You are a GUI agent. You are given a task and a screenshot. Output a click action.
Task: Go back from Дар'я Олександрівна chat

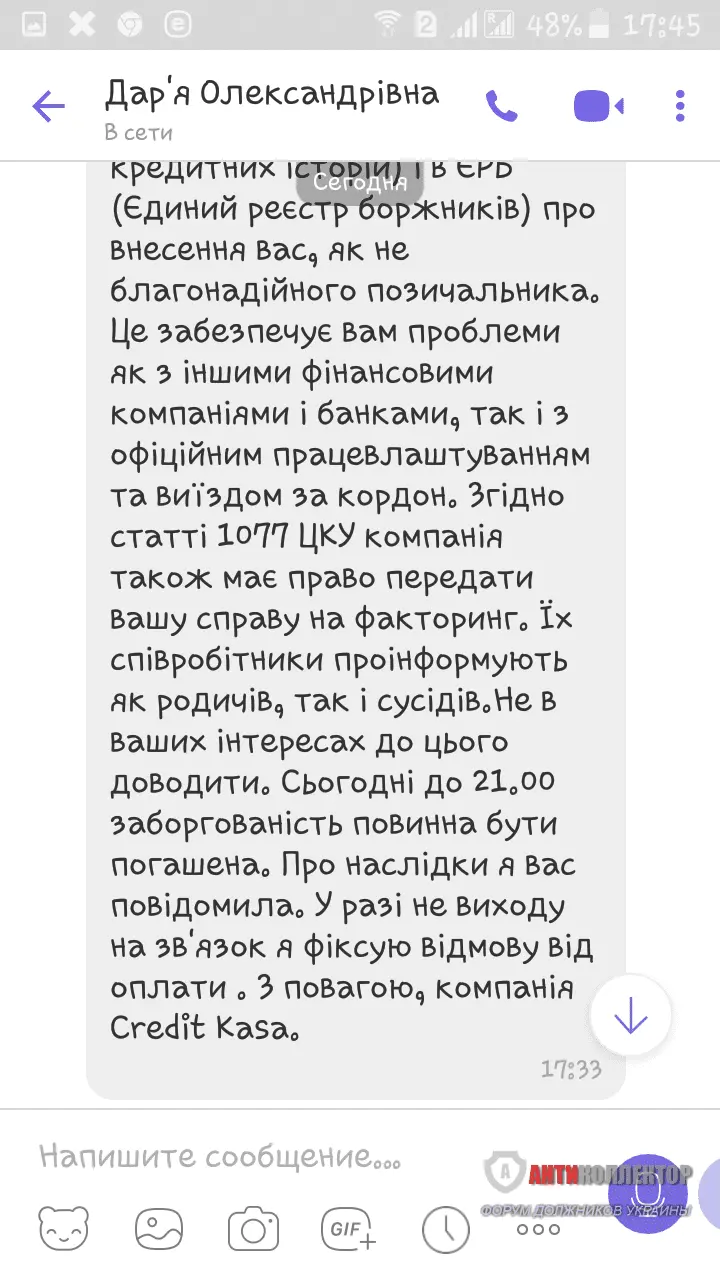(48, 106)
